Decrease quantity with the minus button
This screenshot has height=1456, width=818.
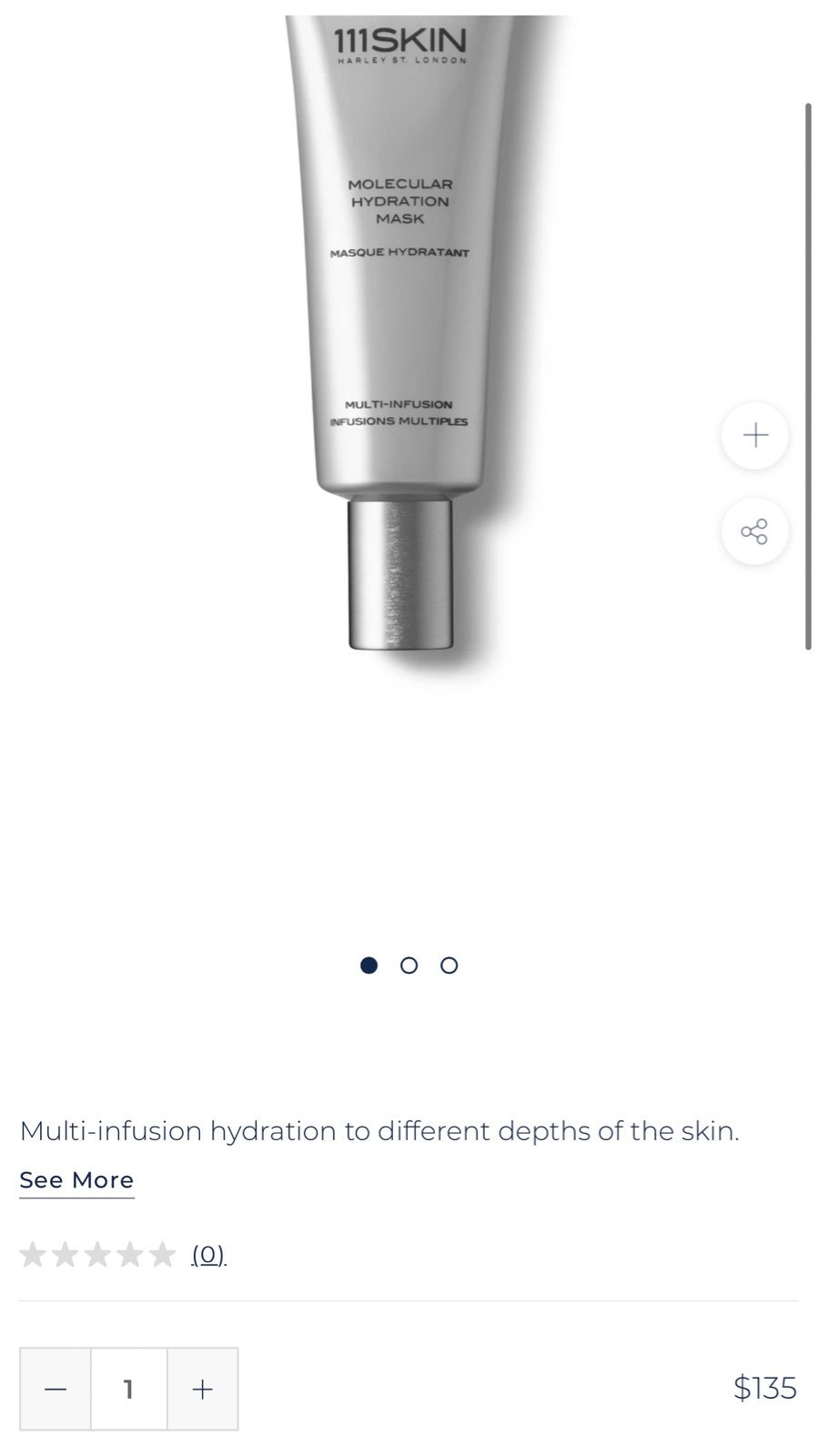[x=56, y=1390]
